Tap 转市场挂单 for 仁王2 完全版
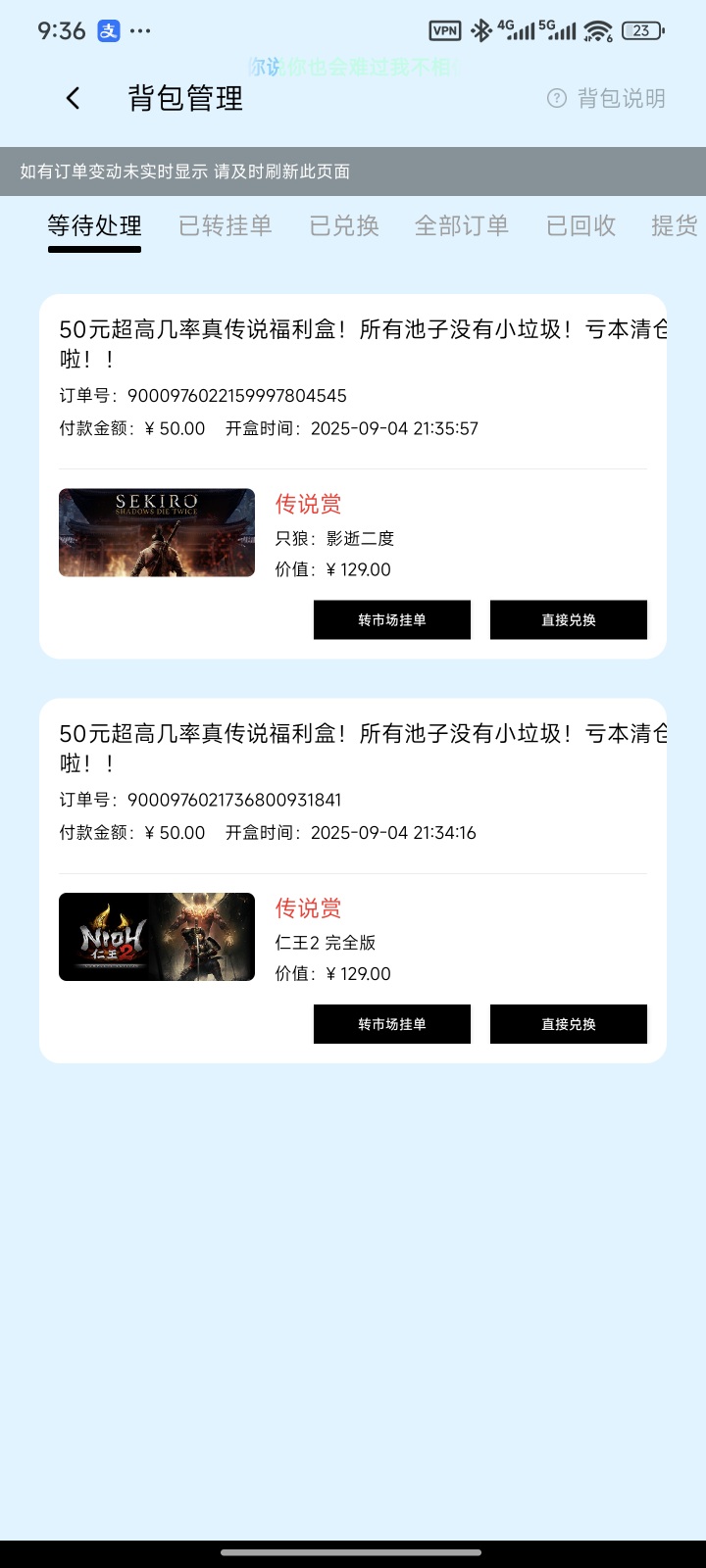Image resolution: width=706 pixels, height=1568 pixels. 392,1023
